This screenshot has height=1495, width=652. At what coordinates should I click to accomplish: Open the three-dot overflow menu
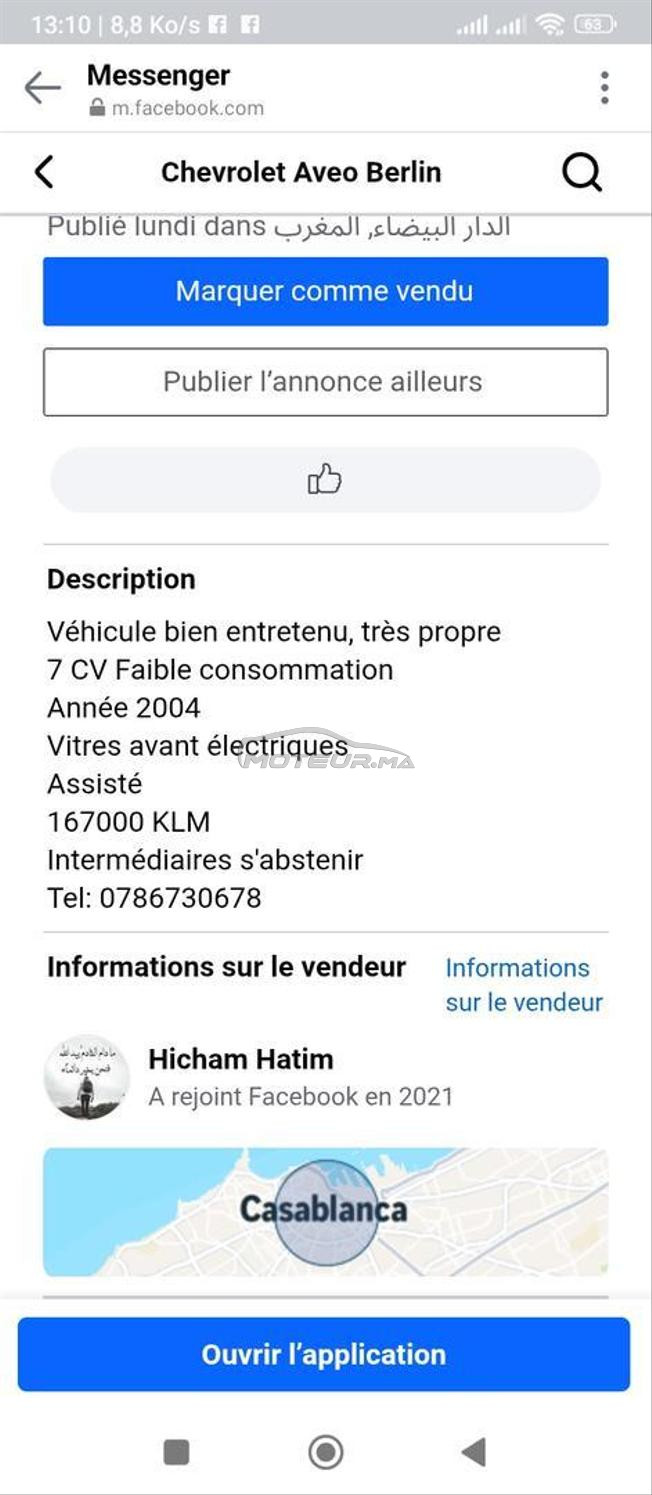(604, 88)
